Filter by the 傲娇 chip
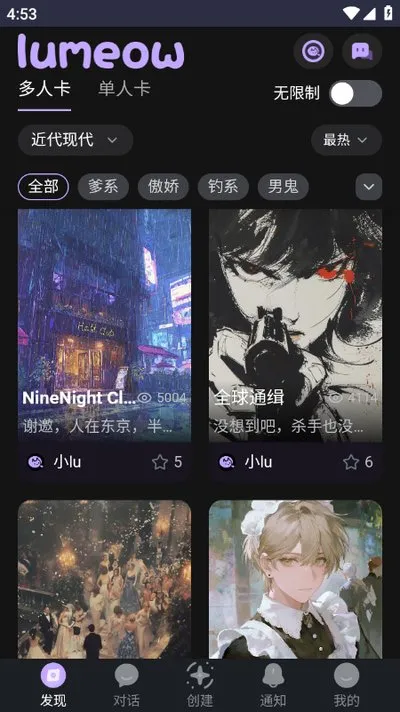 [x=163, y=187]
